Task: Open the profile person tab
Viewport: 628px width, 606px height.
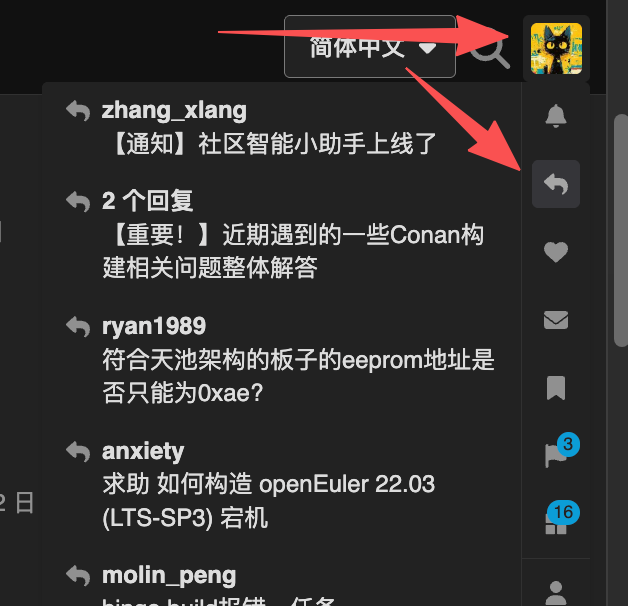Action: [x=556, y=590]
